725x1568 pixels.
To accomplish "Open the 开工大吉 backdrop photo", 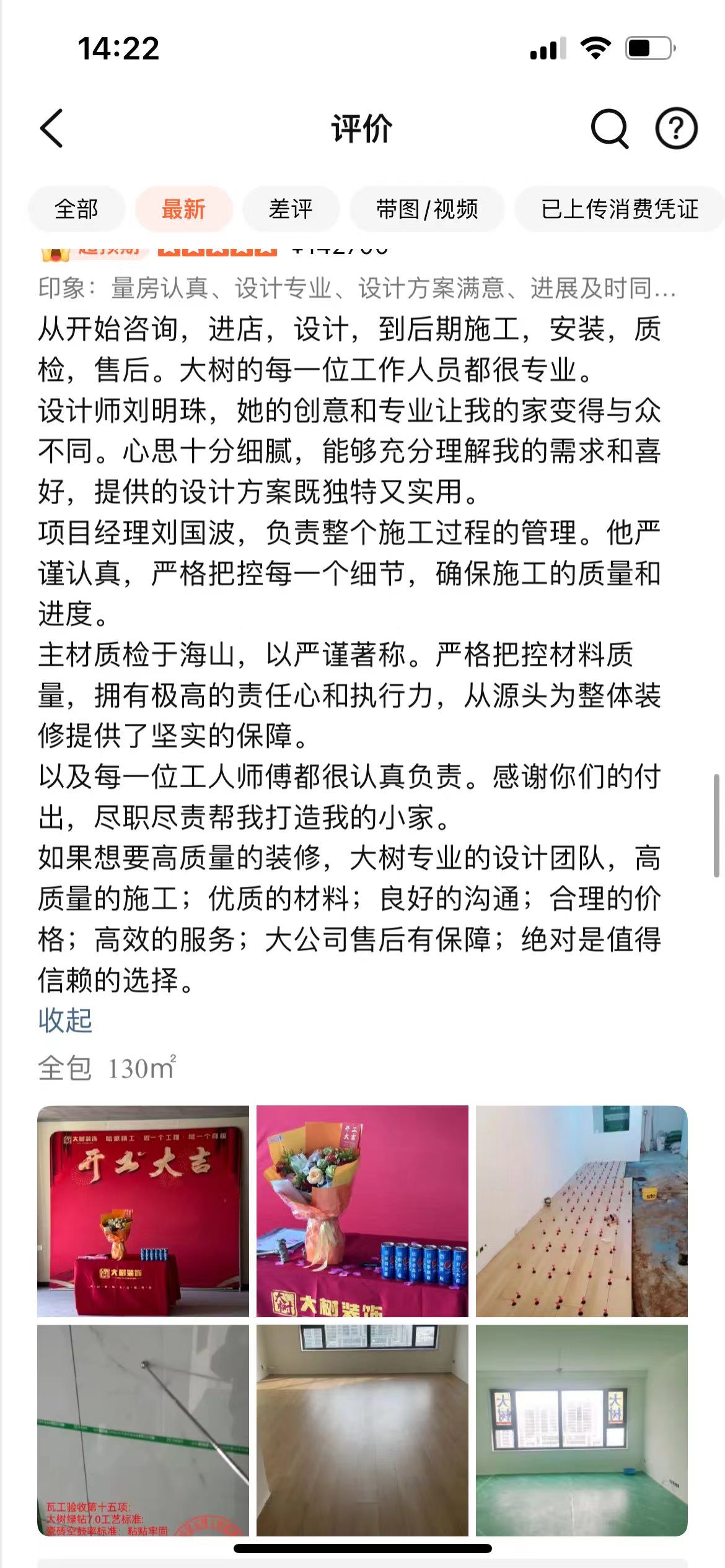I will [143, 1211].
